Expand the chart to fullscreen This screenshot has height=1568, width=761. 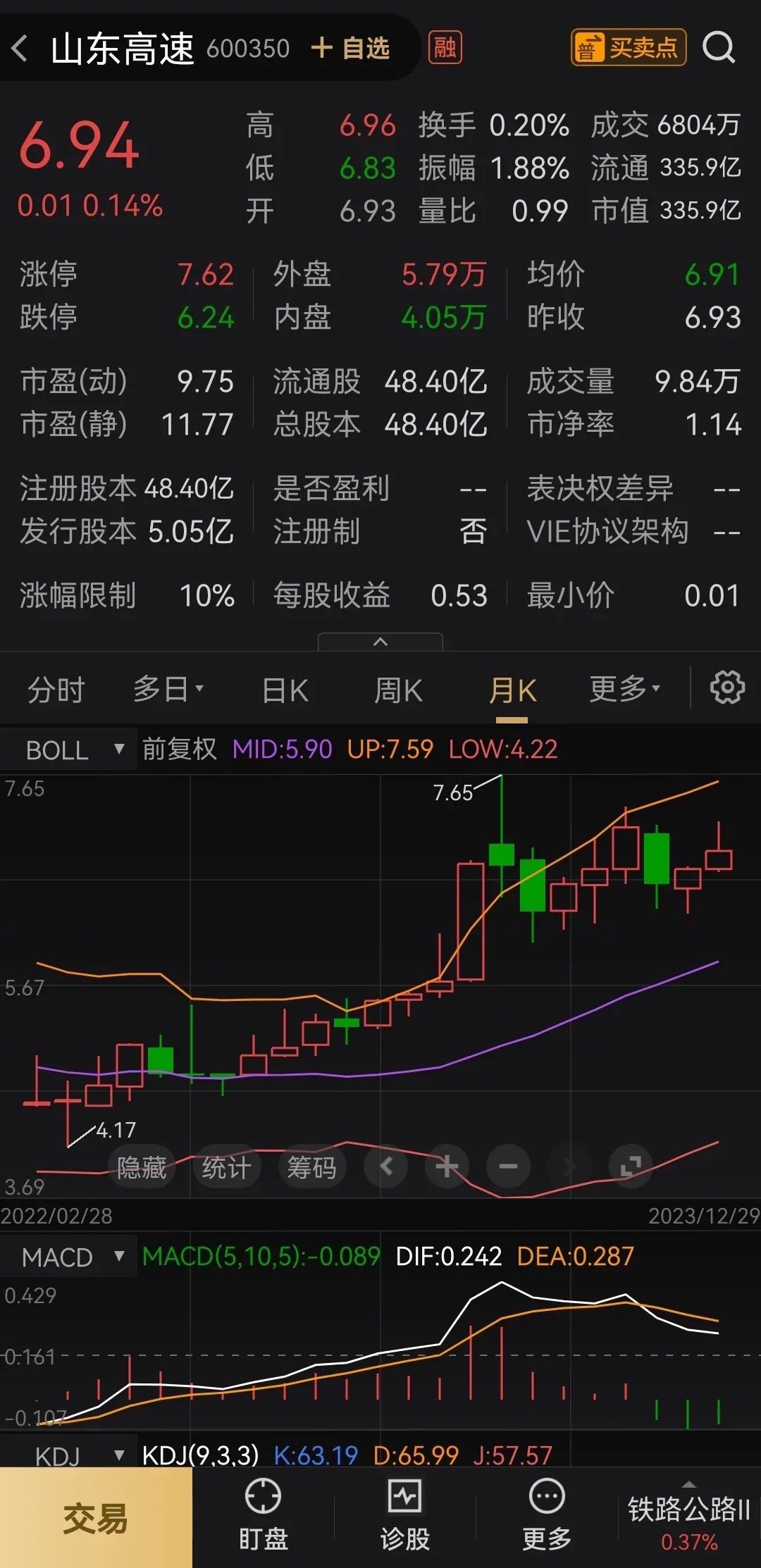631,1166
